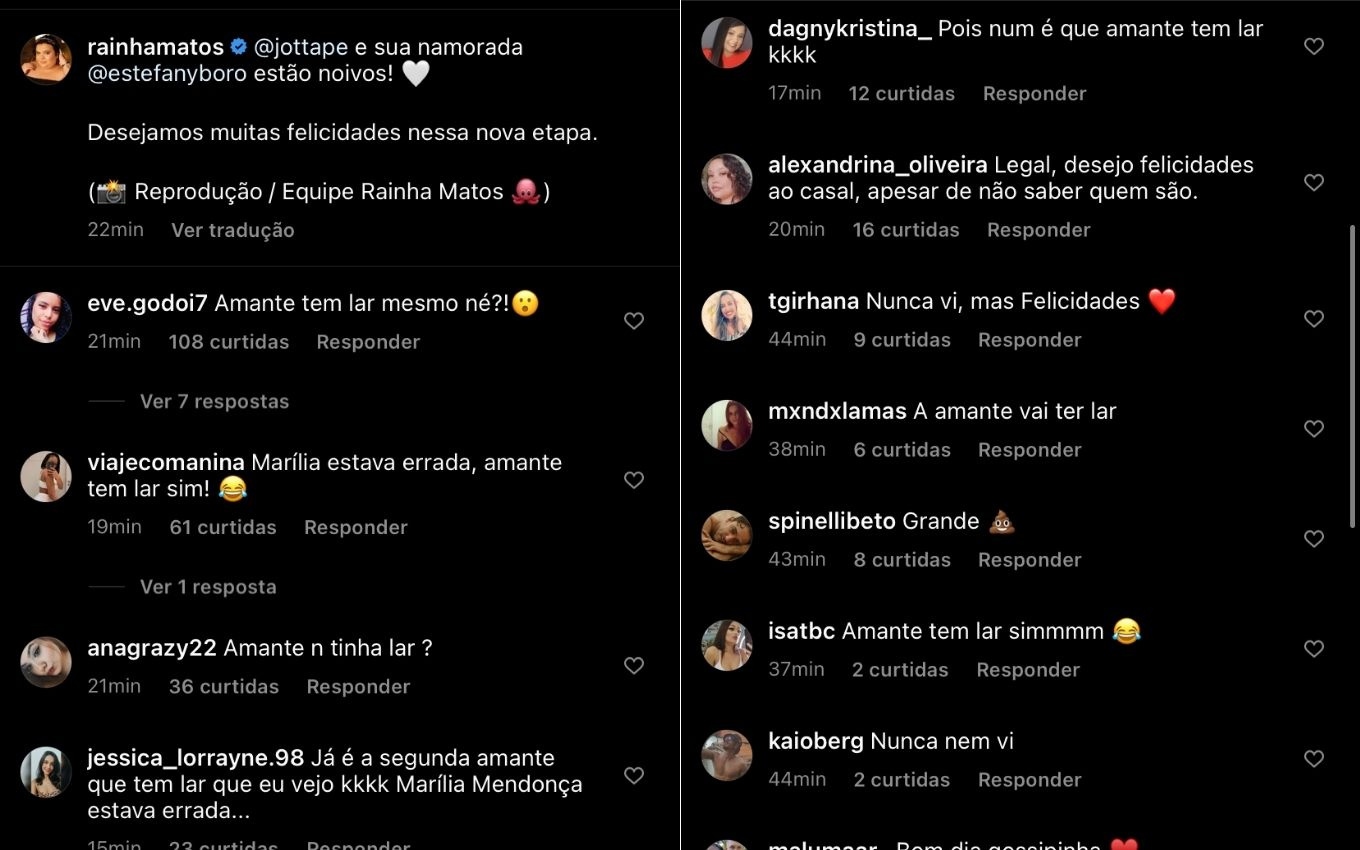Image resolution: width=1360 pixels, height=850 pixels.
Task: Reply to viajecomanina's comment
Action: coord(355,527)
